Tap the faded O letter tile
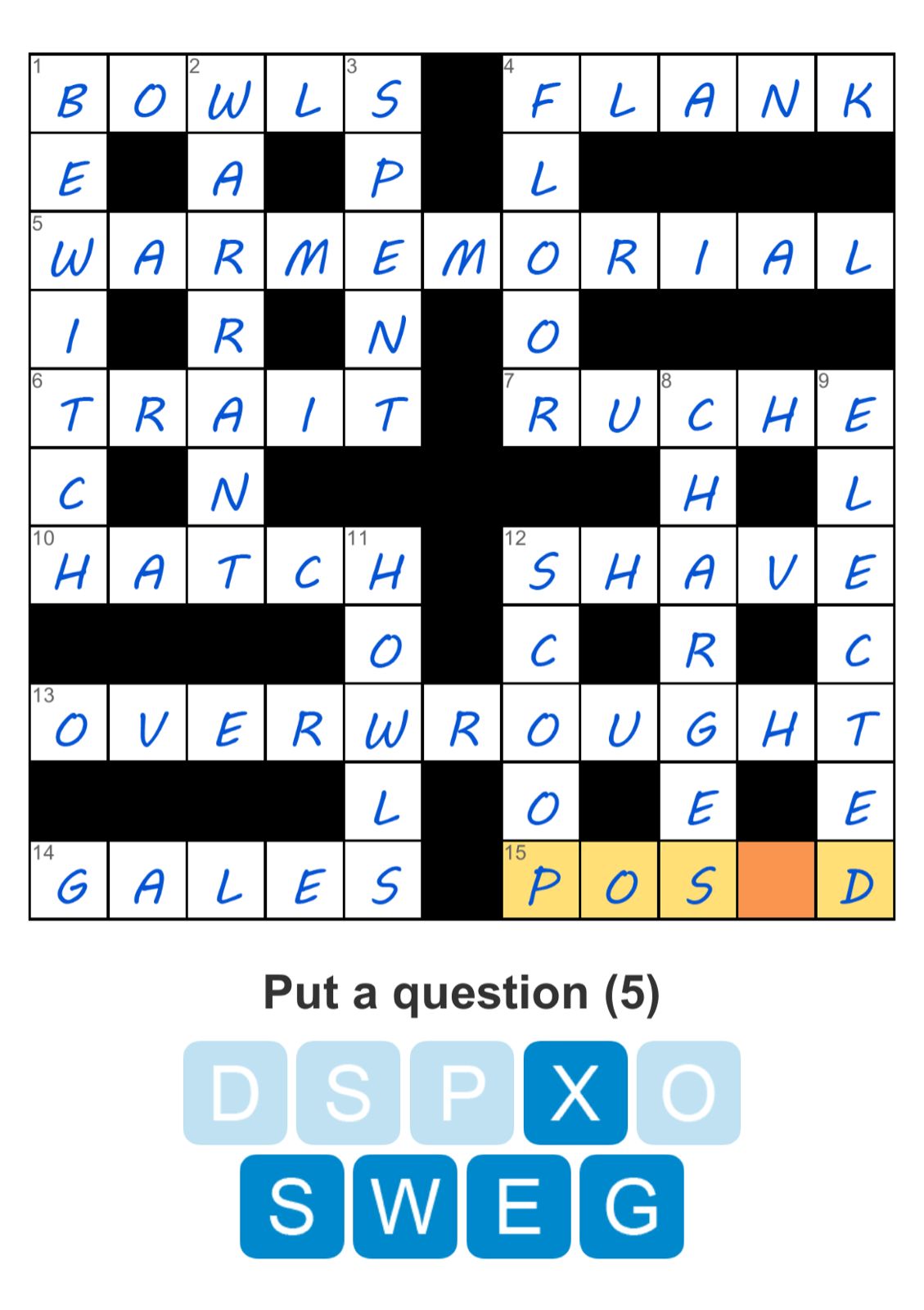The height and width of the screenshot is (1310, 924). (688, 1092)
